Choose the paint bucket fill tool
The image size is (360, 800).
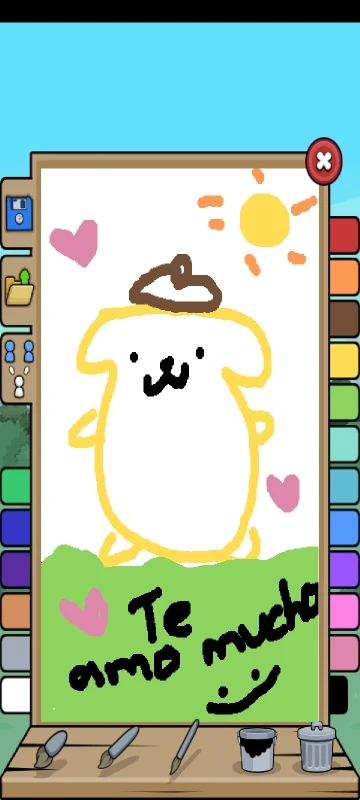pos(257,749)
